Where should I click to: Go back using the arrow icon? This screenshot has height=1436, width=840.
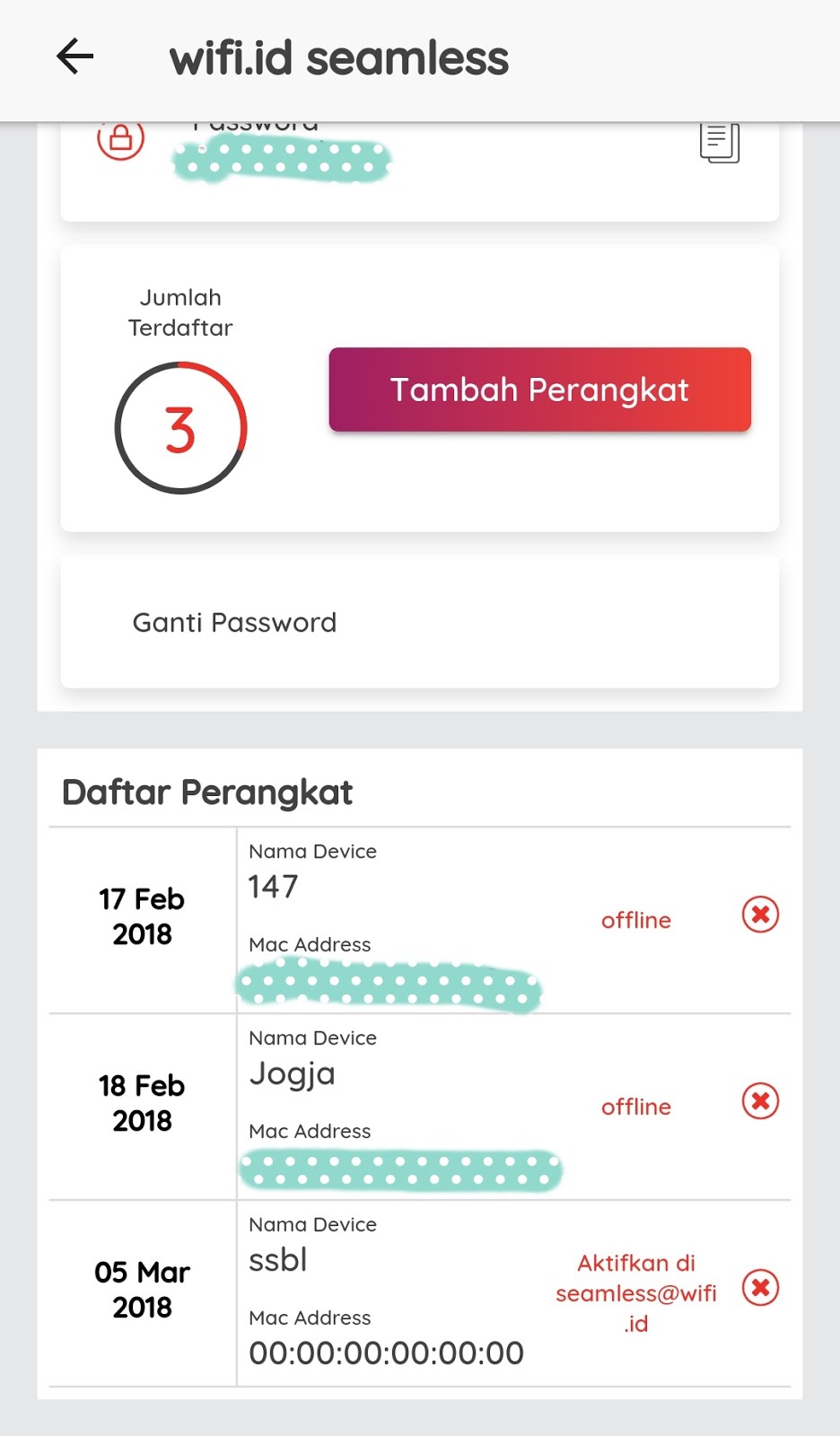click(x=75, y=57)
